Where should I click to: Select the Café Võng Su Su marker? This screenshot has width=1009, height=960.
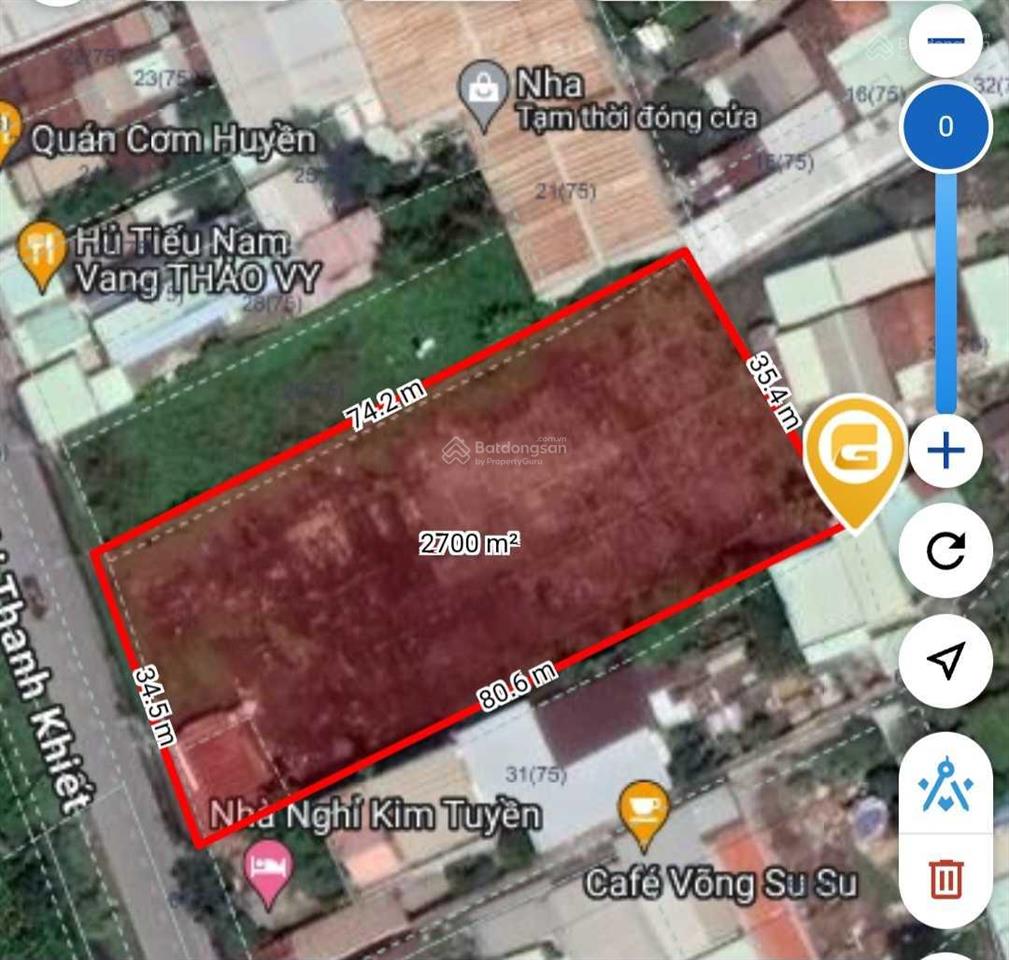[644, 812]
